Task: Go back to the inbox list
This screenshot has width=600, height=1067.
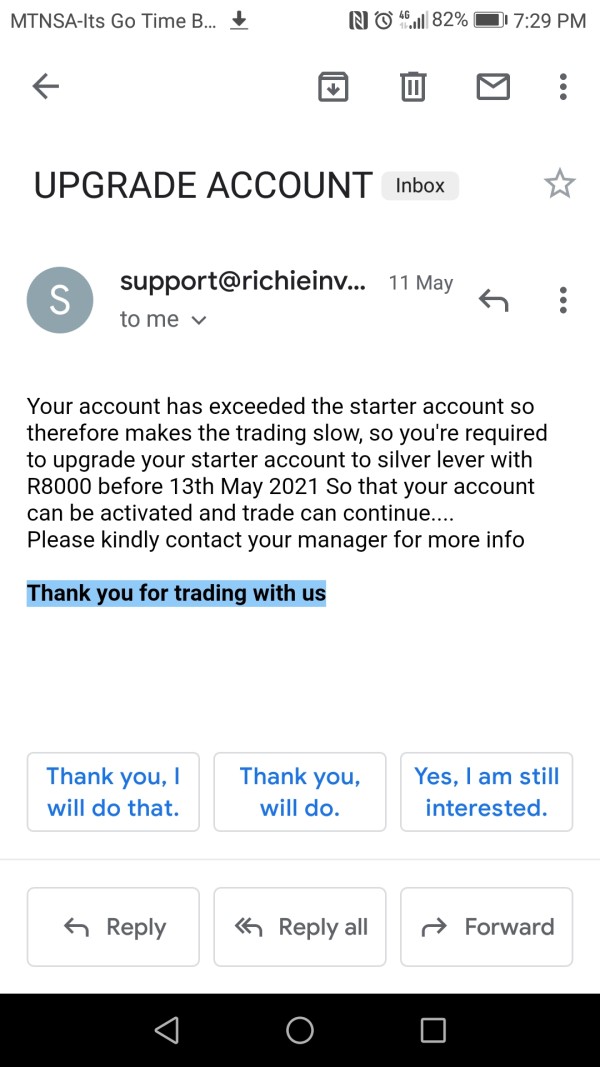Action: 46,87
